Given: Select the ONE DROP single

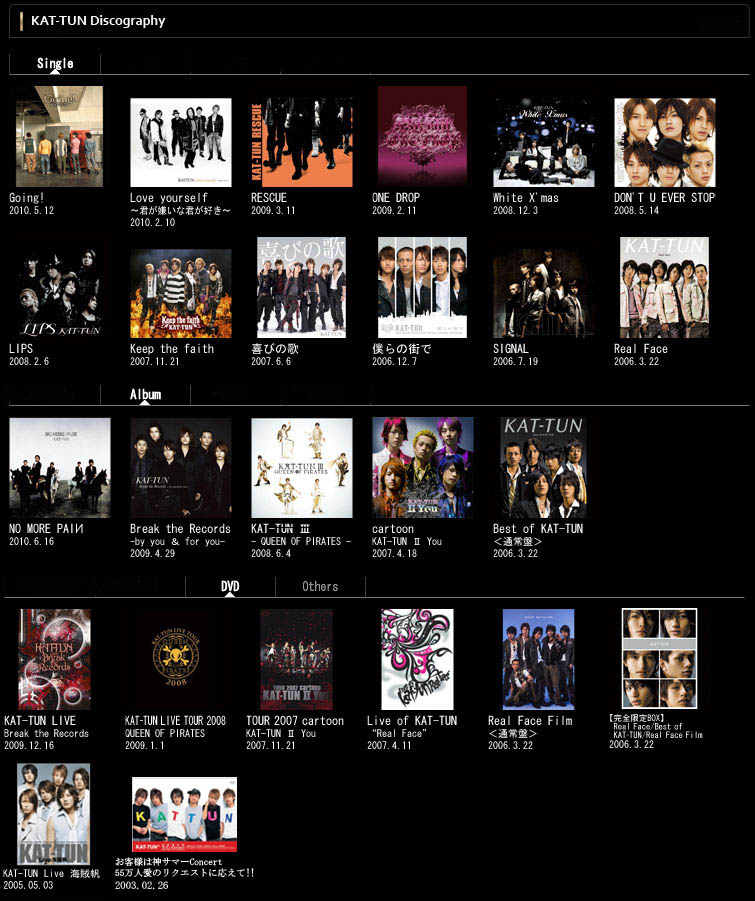Looking at the screenshot, I should 422,137.
